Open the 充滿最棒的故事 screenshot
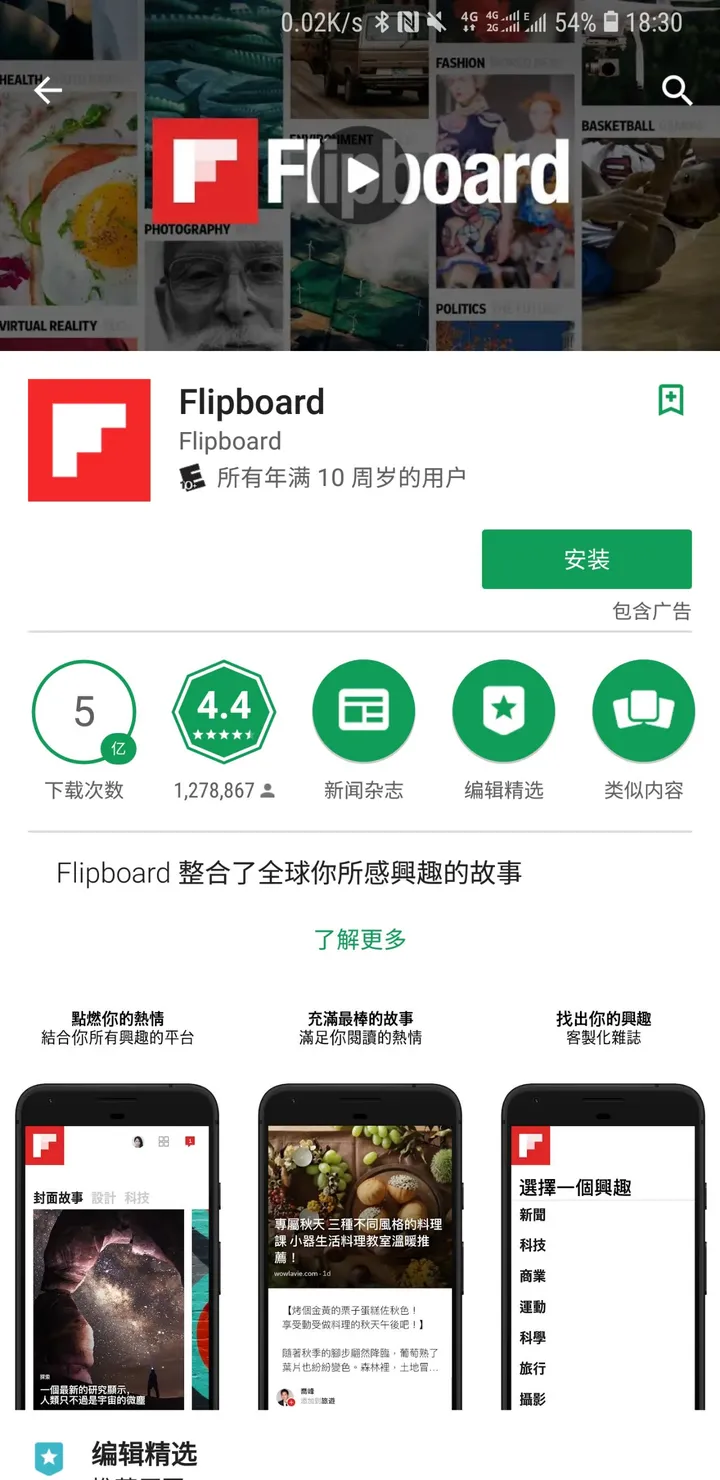The image size is (720, 1480). (360, 1240)
